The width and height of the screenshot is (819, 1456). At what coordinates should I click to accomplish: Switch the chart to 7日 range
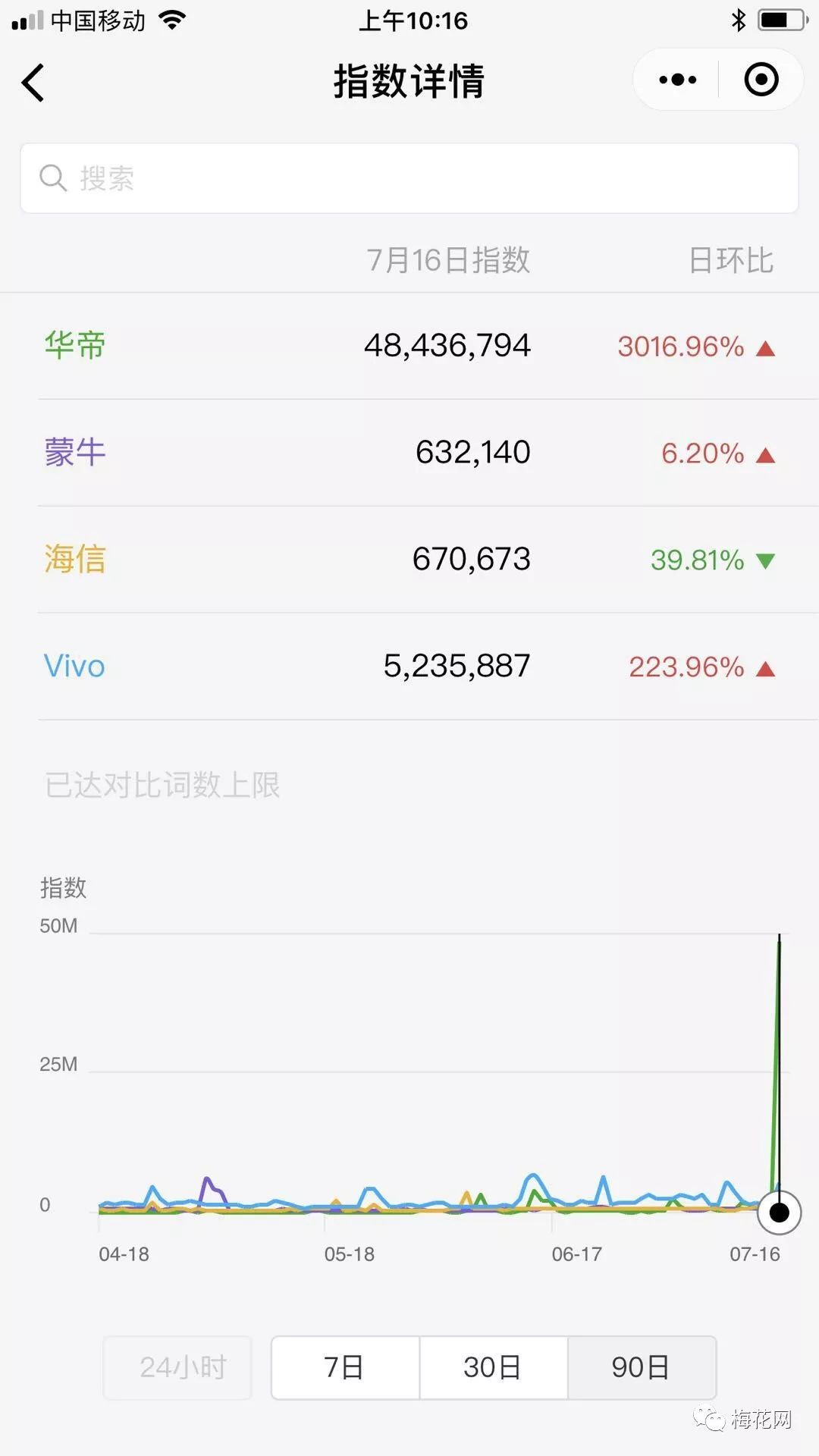[x=345, y=1367]
